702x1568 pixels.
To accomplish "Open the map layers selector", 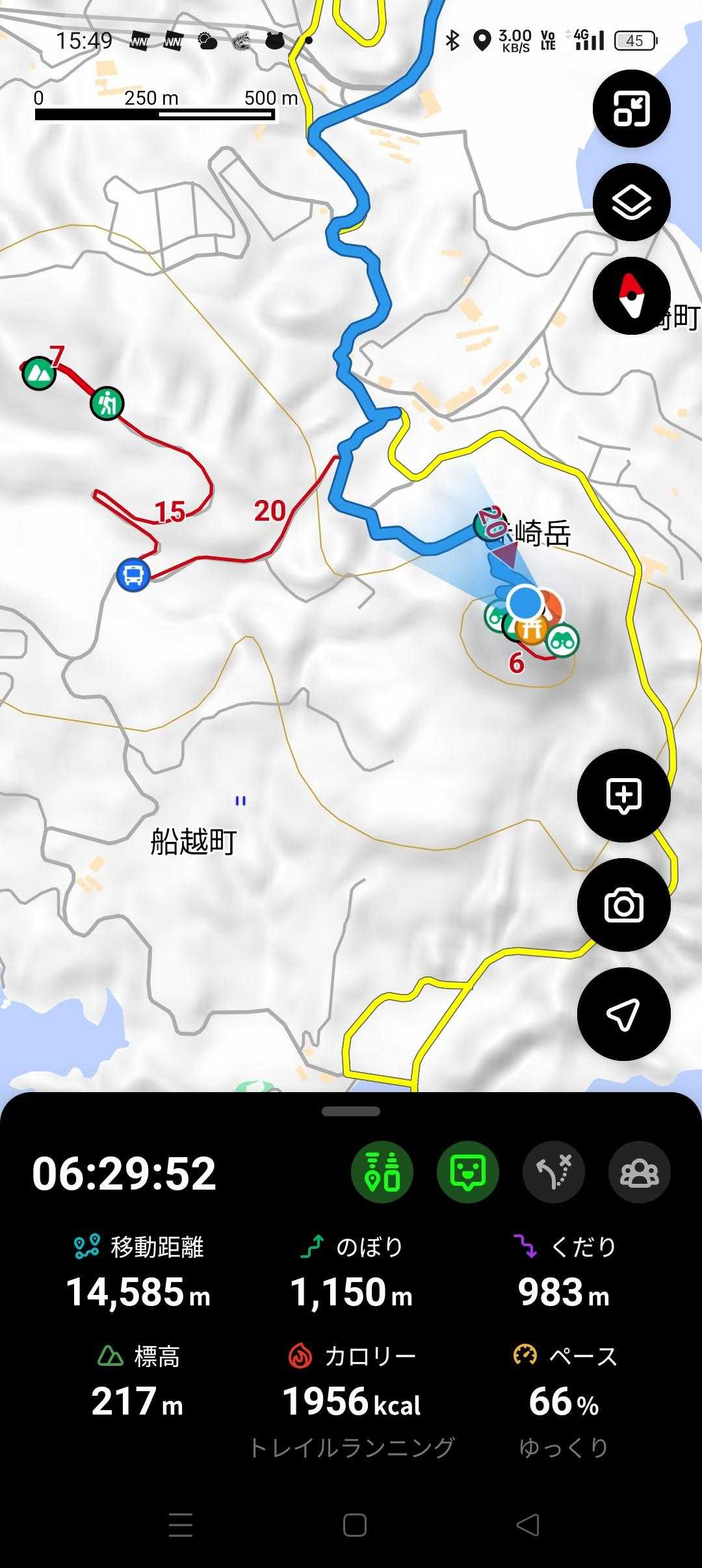I will point(631,203).
